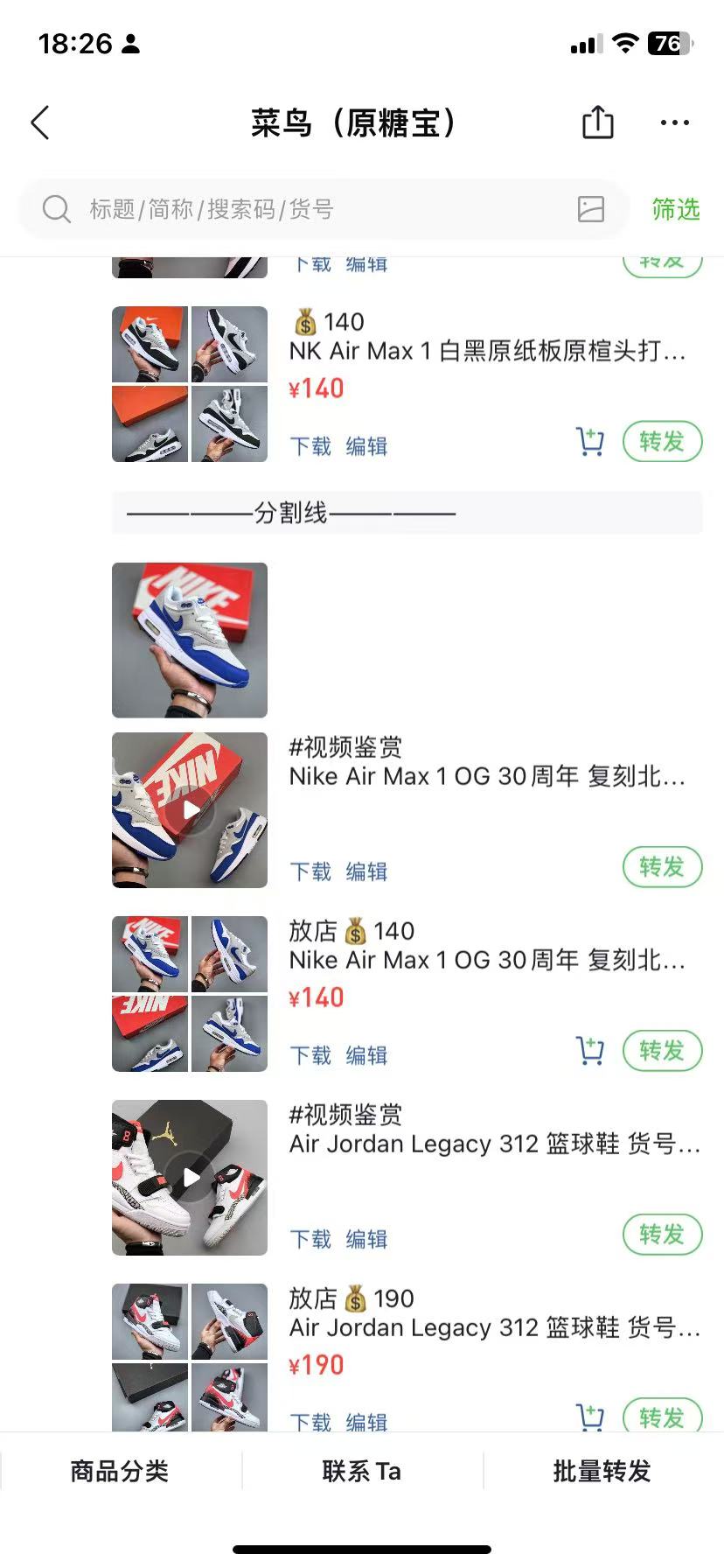Open 批量转发 batch forward
The width and height of the screenshot is (724, 1568).
pos(602,1471)
